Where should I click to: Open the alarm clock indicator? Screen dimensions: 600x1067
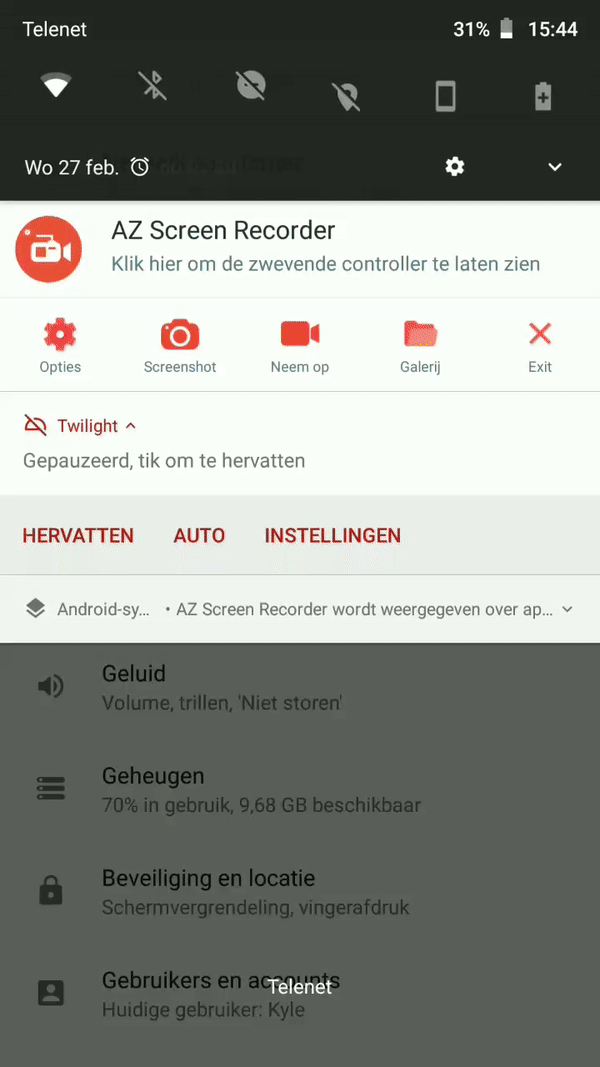pyautogui.click(x=140, y=167)
